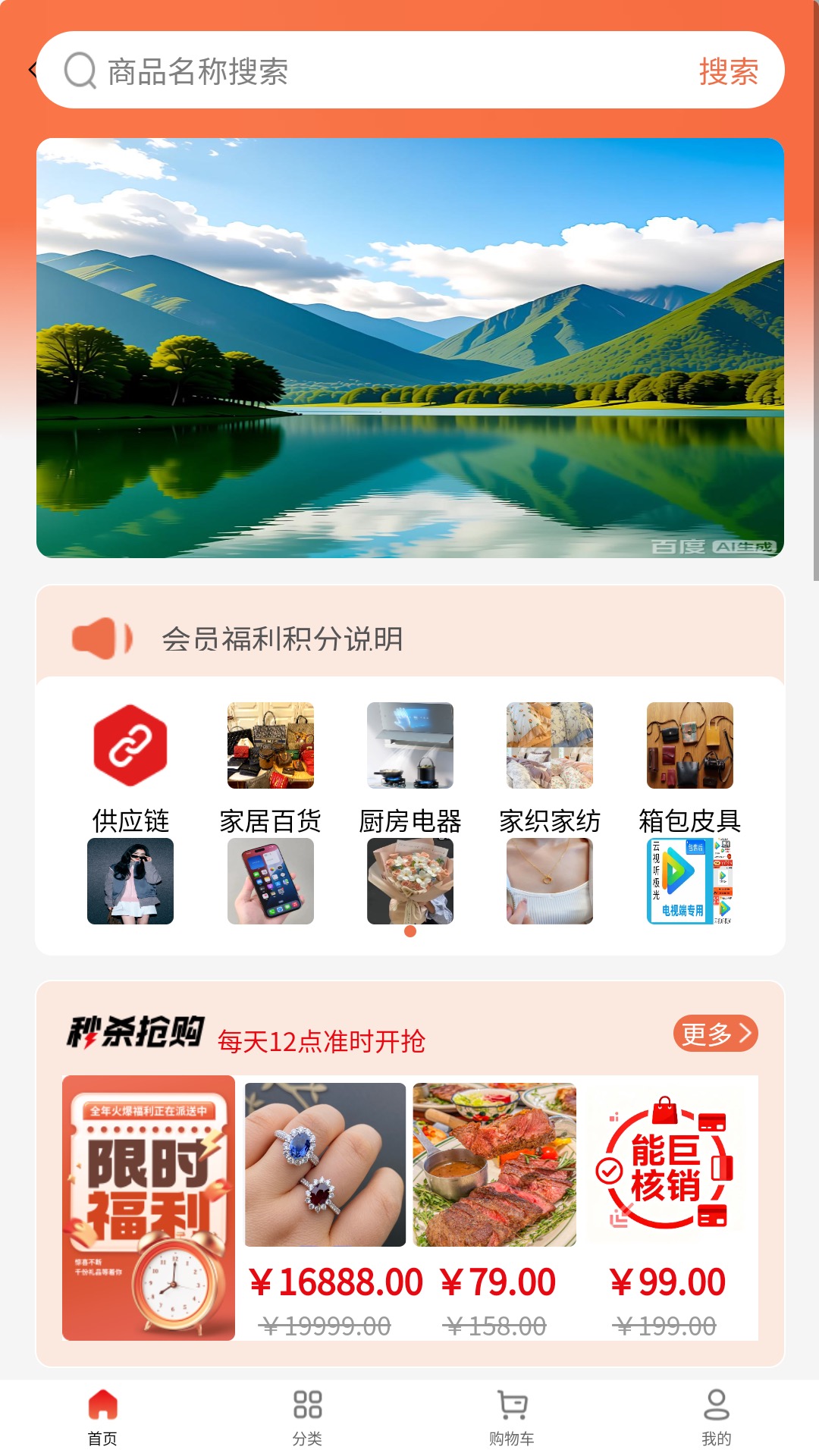
Task: Tap the 更多 flash-sale expander arrow
Action: coord(716,1033)
